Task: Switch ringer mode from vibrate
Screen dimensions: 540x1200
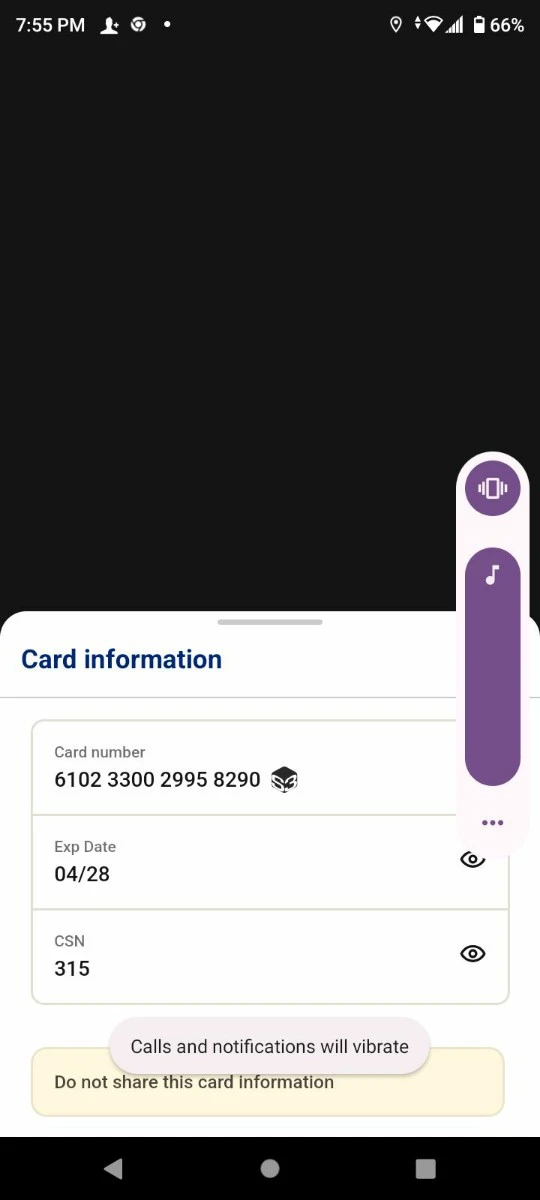Action: click(493, 488)
